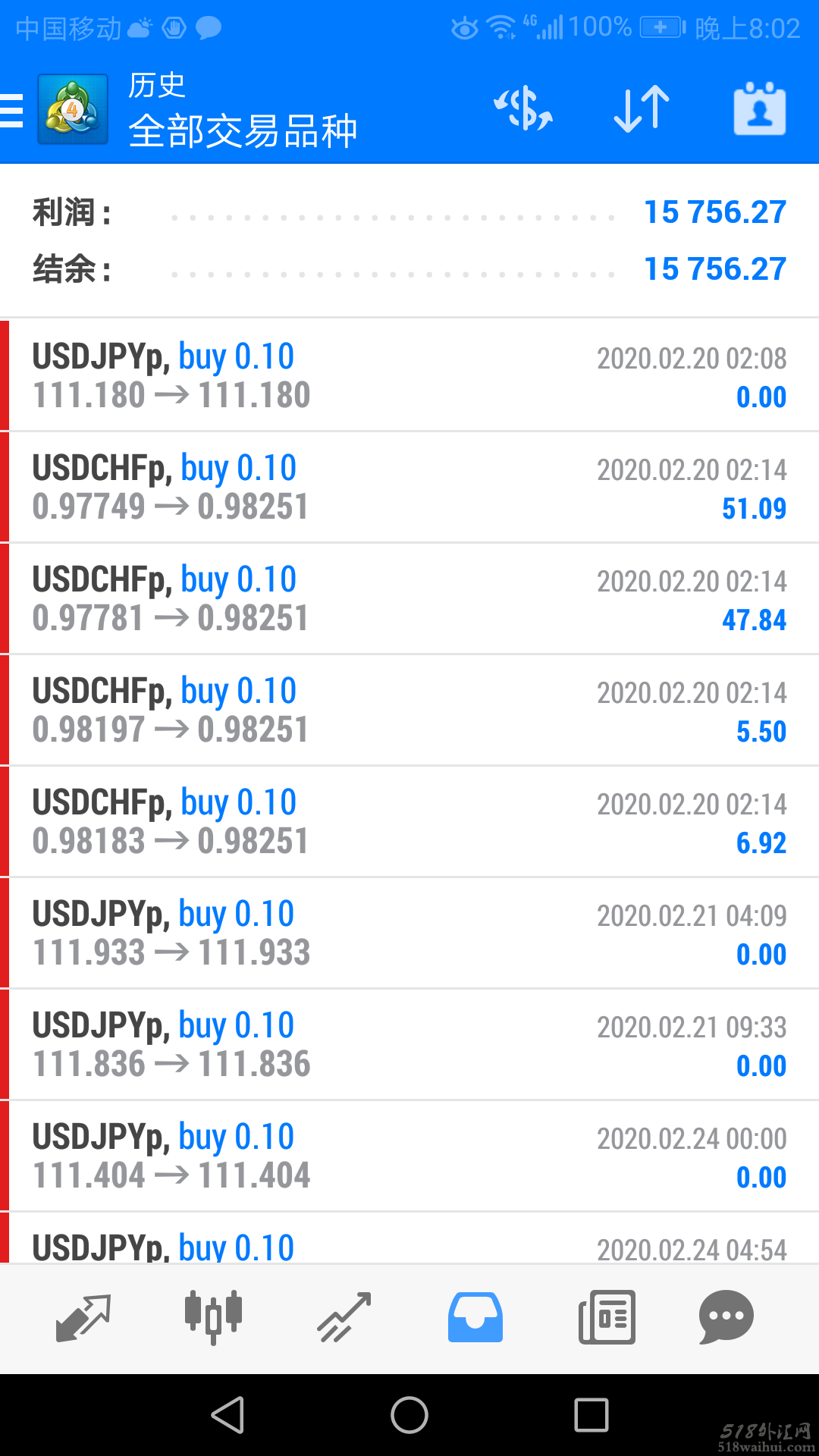Open the USDCHFp trade with 6.92 profit

(409, 822)
